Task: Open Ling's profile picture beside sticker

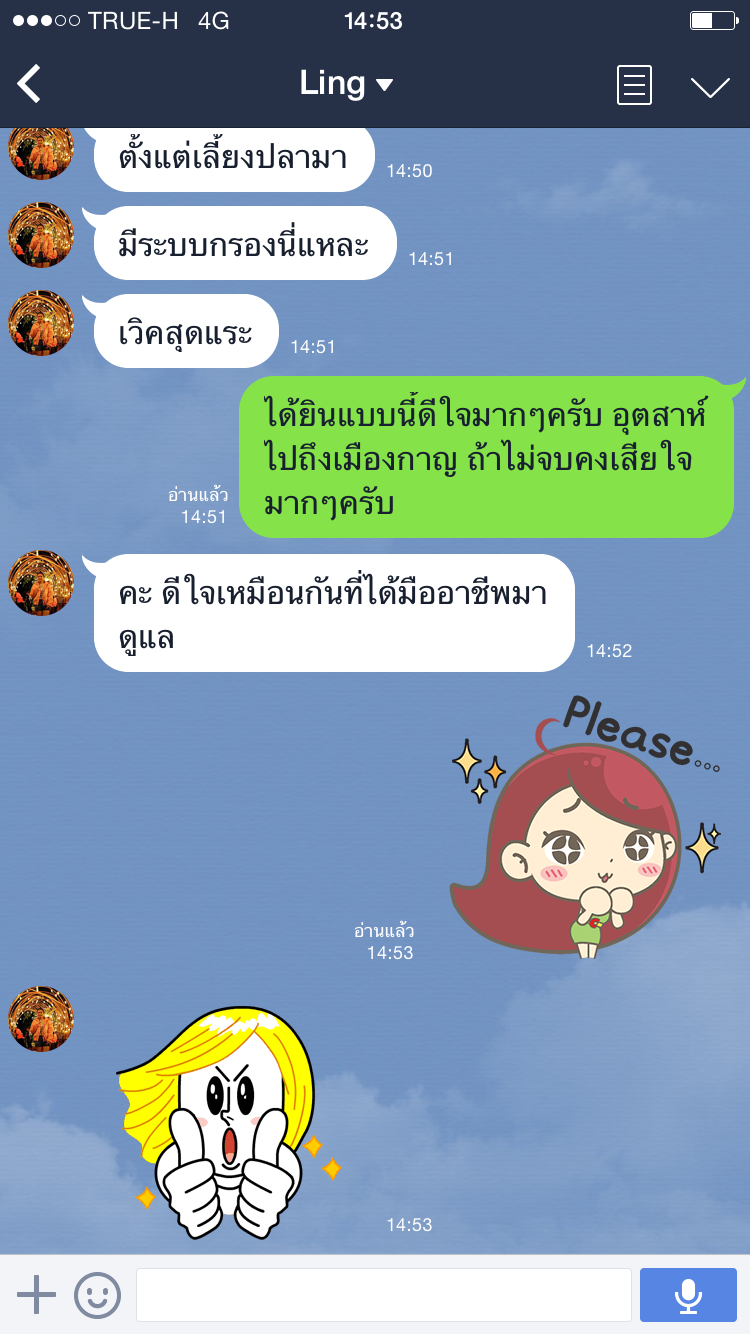Action: 41,1018
